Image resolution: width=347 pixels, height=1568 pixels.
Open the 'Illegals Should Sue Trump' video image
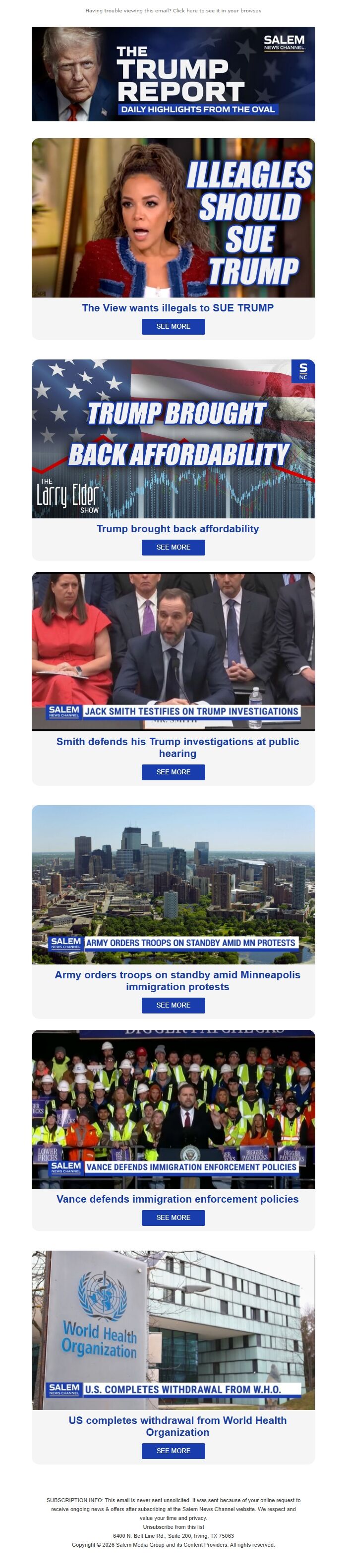coord(173,217)
